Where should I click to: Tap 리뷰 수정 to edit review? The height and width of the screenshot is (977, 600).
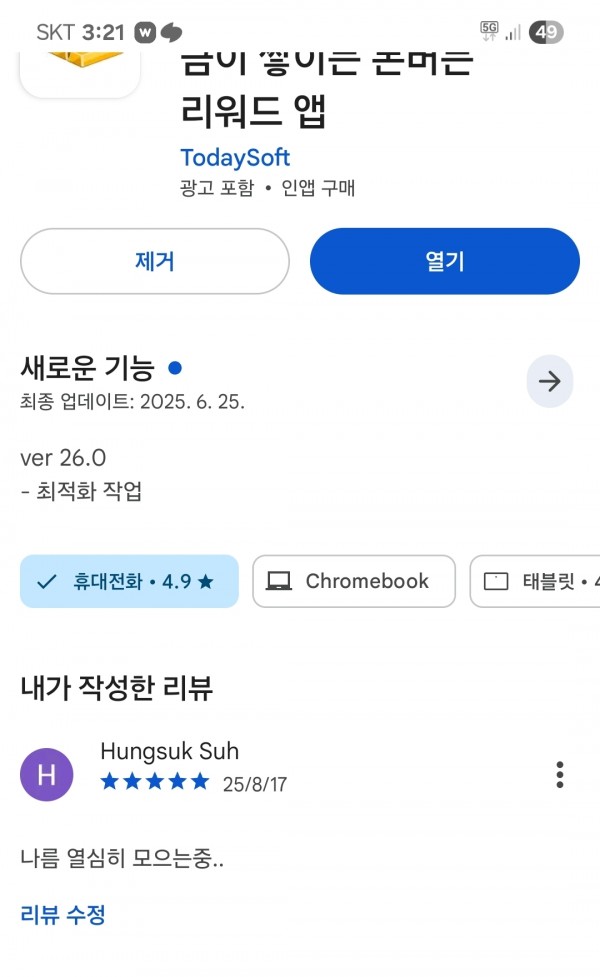(x=63, y=915)
